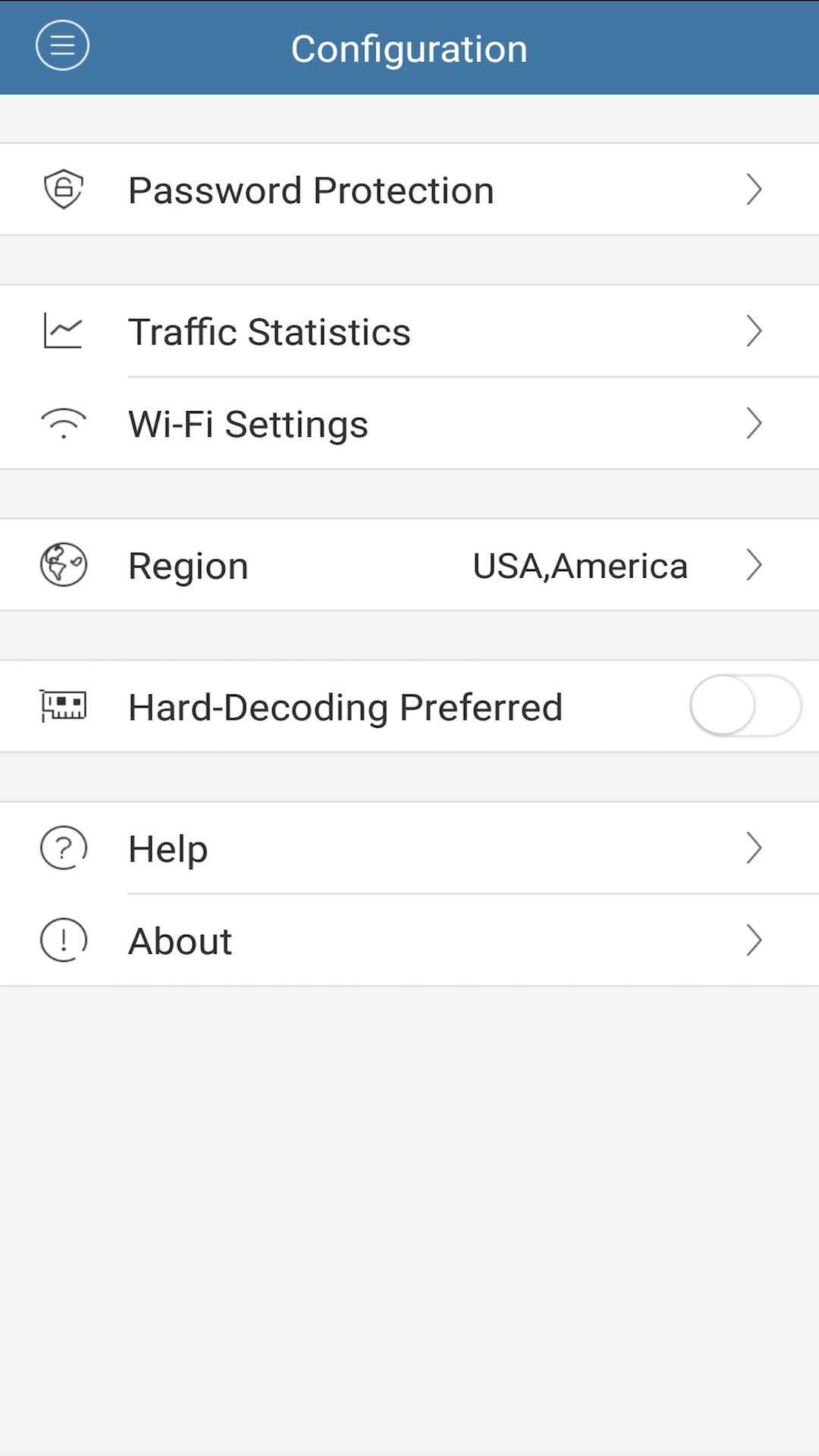The width and height of the screenshot is (819, 1456).
Task: Select the USA,America region value
Action: 579,564
